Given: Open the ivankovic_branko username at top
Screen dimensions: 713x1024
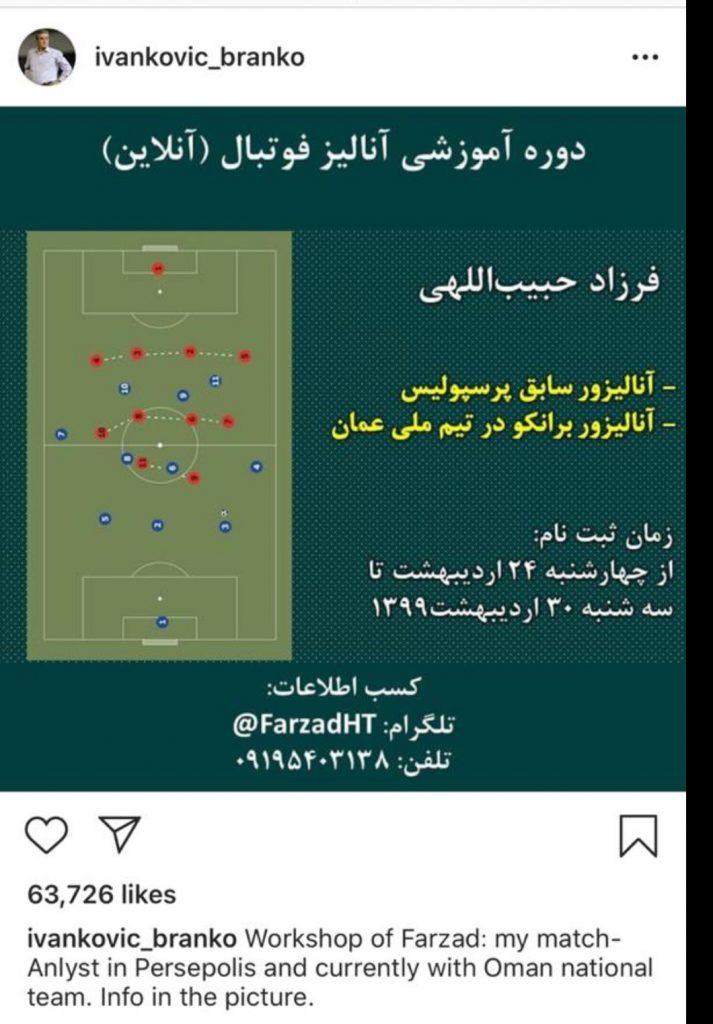Looking at the screenshot, I should tap(198, 58).
